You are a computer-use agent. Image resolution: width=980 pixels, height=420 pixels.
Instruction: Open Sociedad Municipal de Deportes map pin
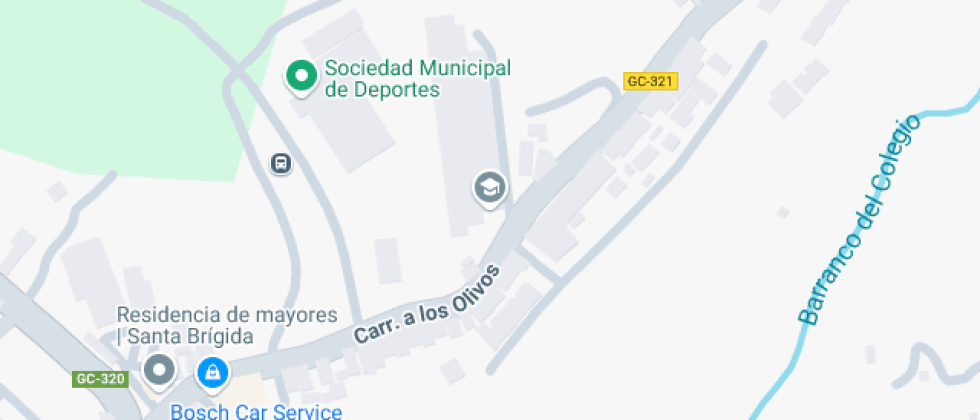300,76
